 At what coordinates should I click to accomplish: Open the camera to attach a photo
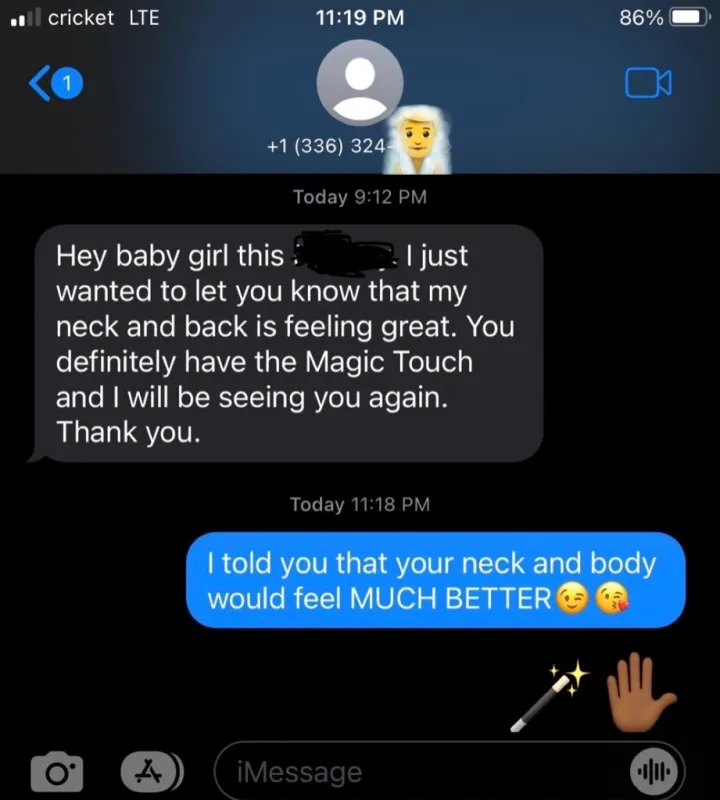(x=57, y=771)
